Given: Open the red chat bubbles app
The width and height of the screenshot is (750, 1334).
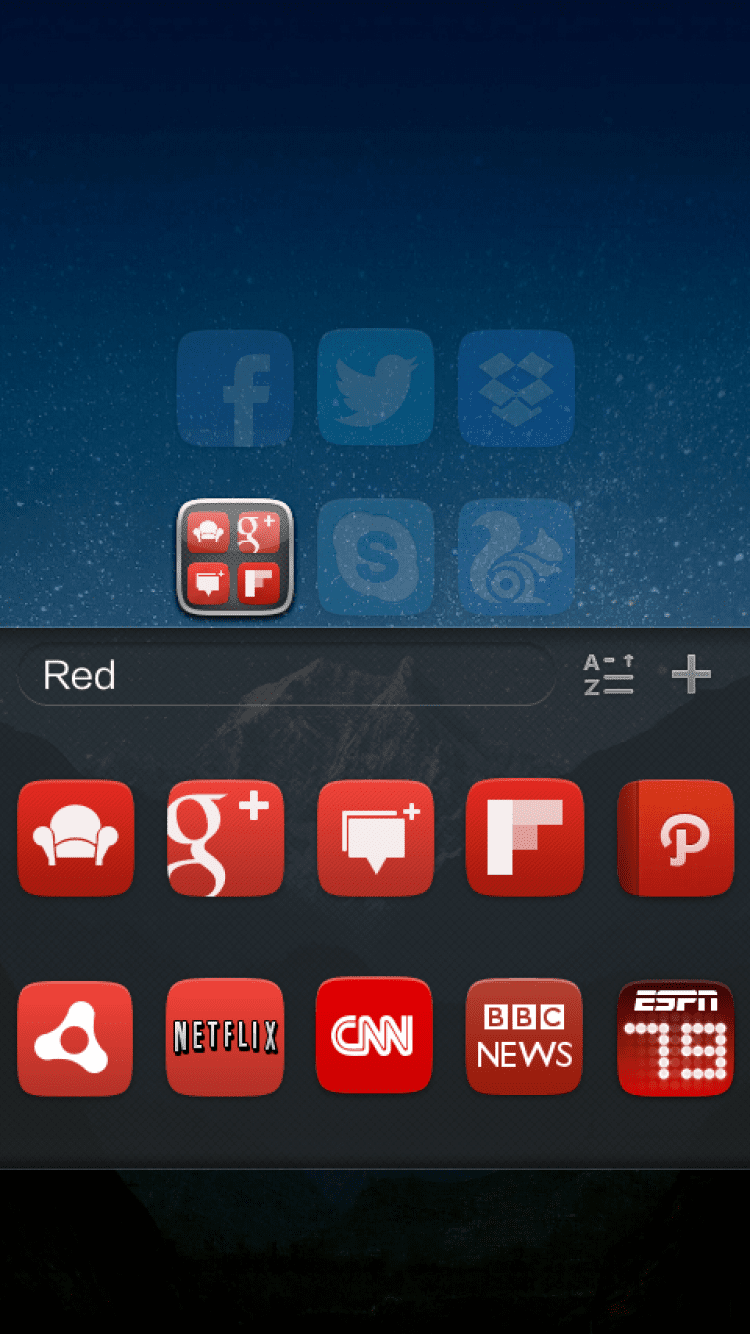Looking at the screenshot, I should 375,837.
